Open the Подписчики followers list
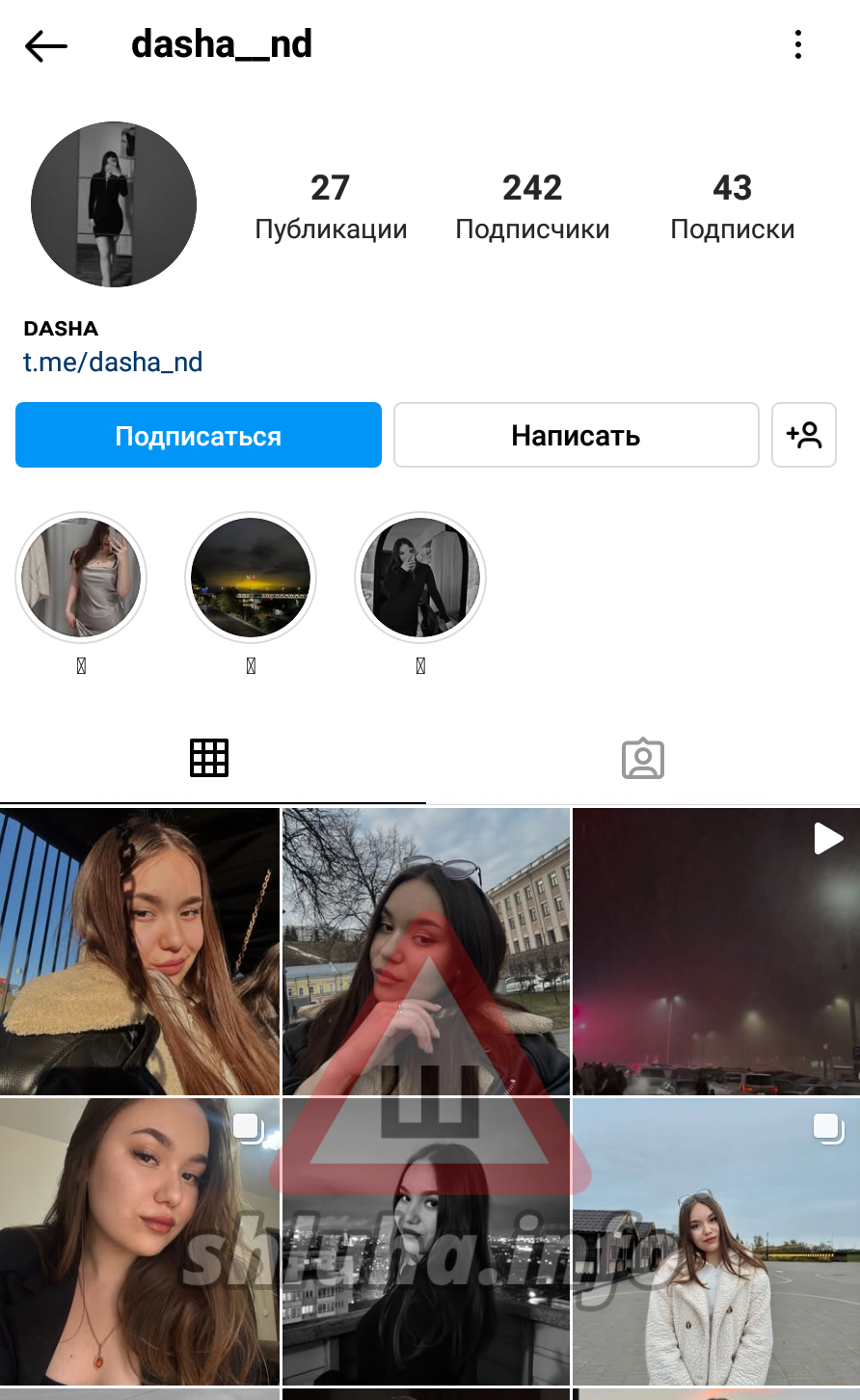Image resolution: width=860 pixels, height=1400 pixels. point(532,206)
